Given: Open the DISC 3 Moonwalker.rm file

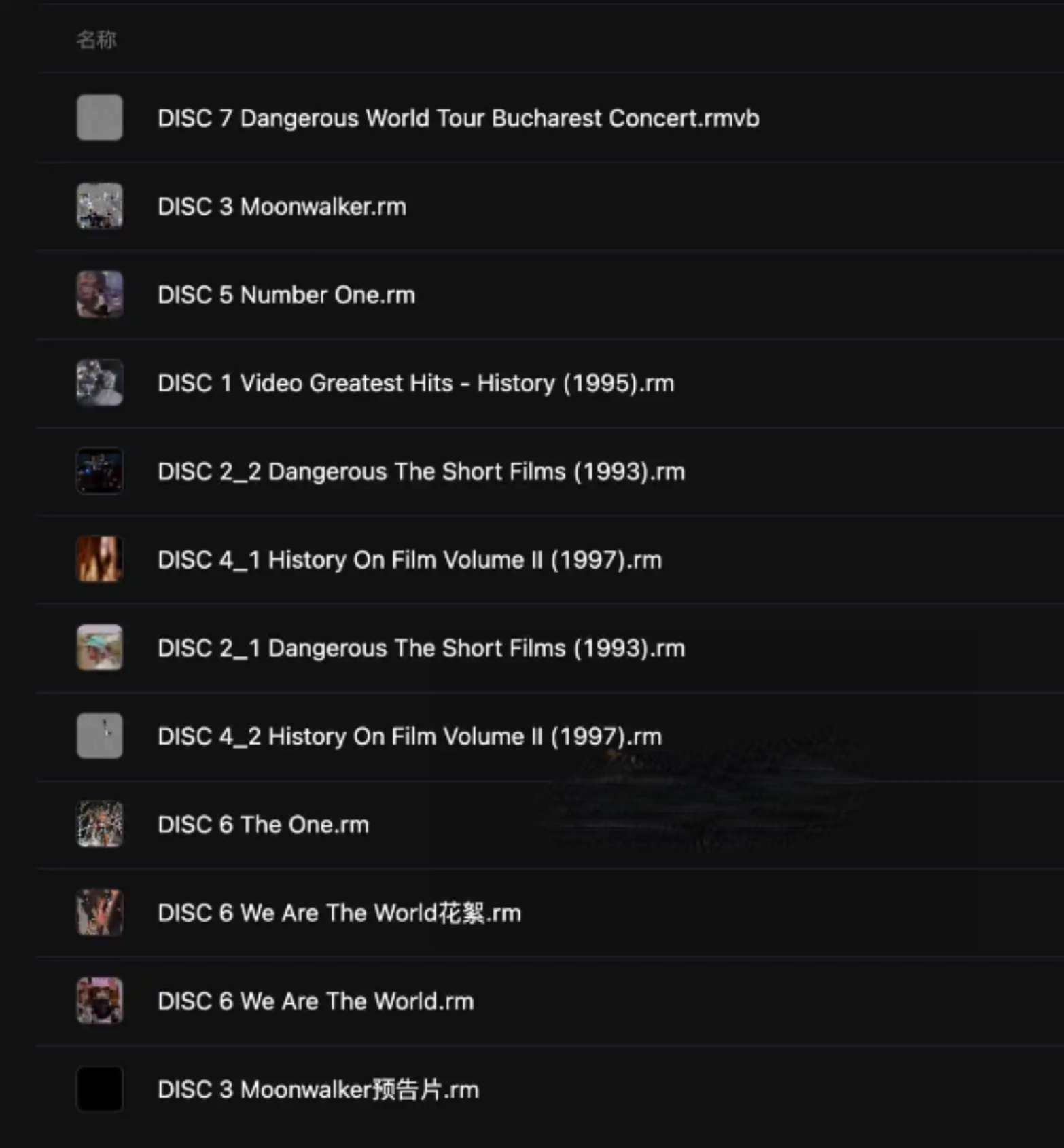Looking at the screenshot, I should pos(281,207).
